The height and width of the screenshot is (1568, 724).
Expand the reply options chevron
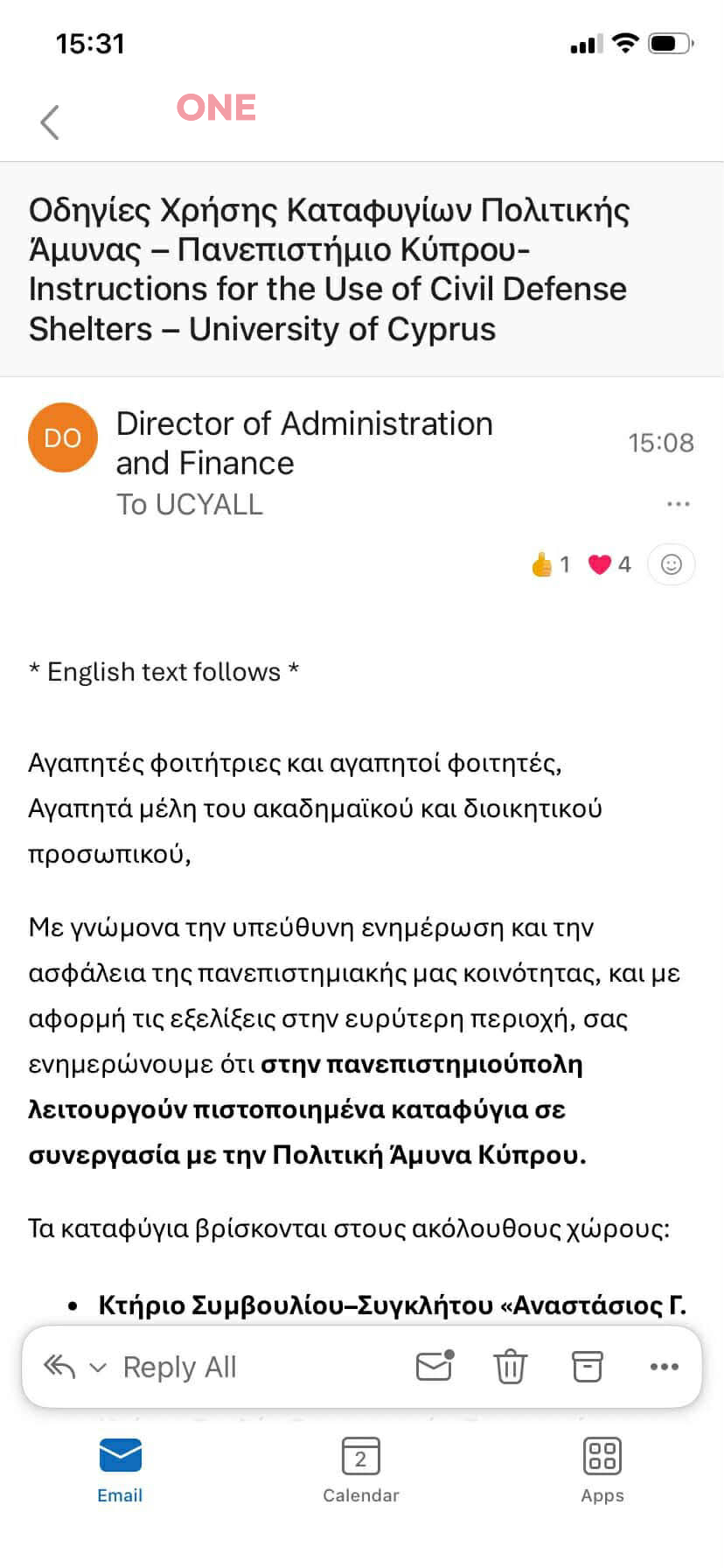point(99,1367)
